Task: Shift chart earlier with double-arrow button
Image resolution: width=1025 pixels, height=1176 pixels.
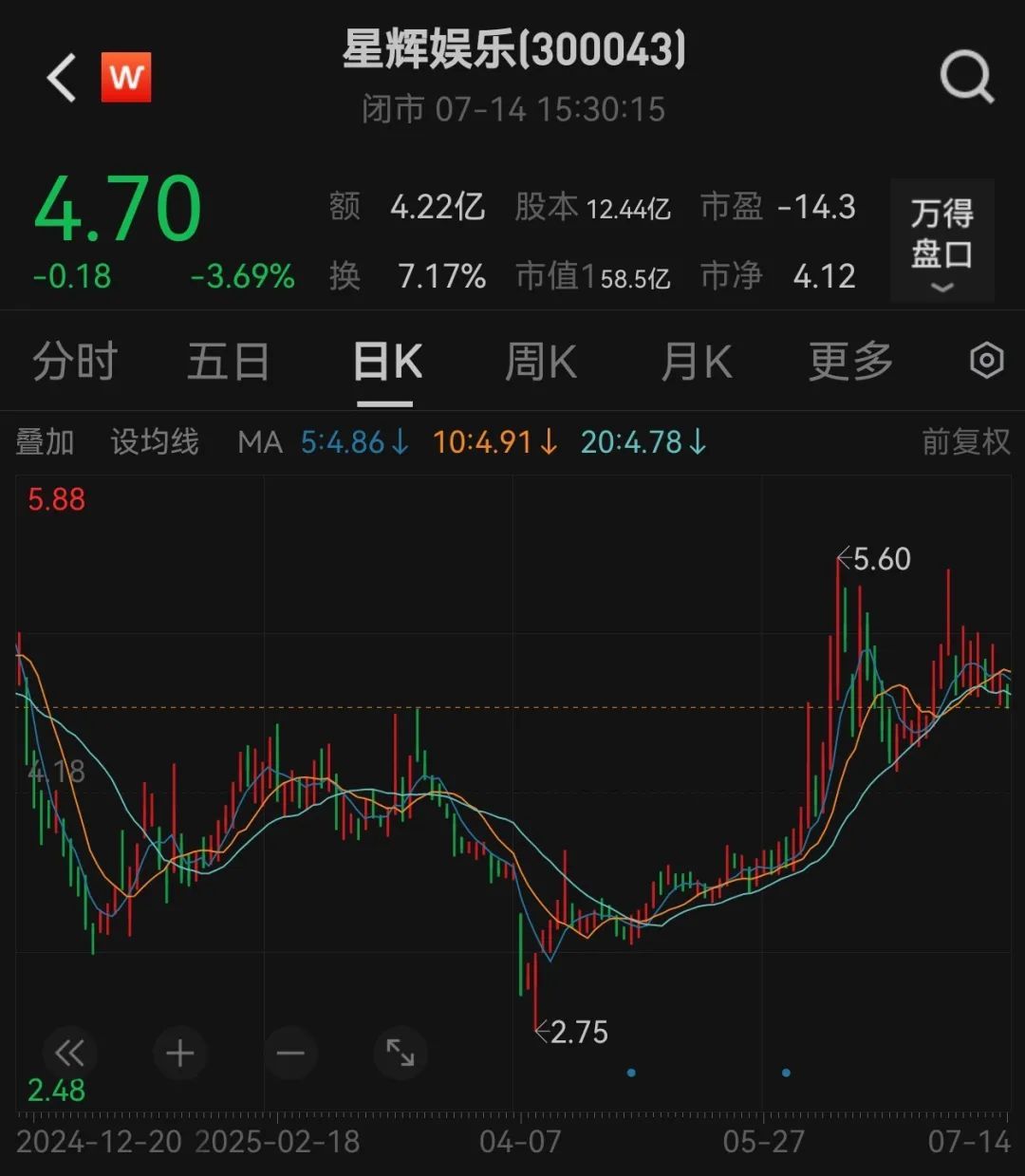Action: tap(69, 1053)
